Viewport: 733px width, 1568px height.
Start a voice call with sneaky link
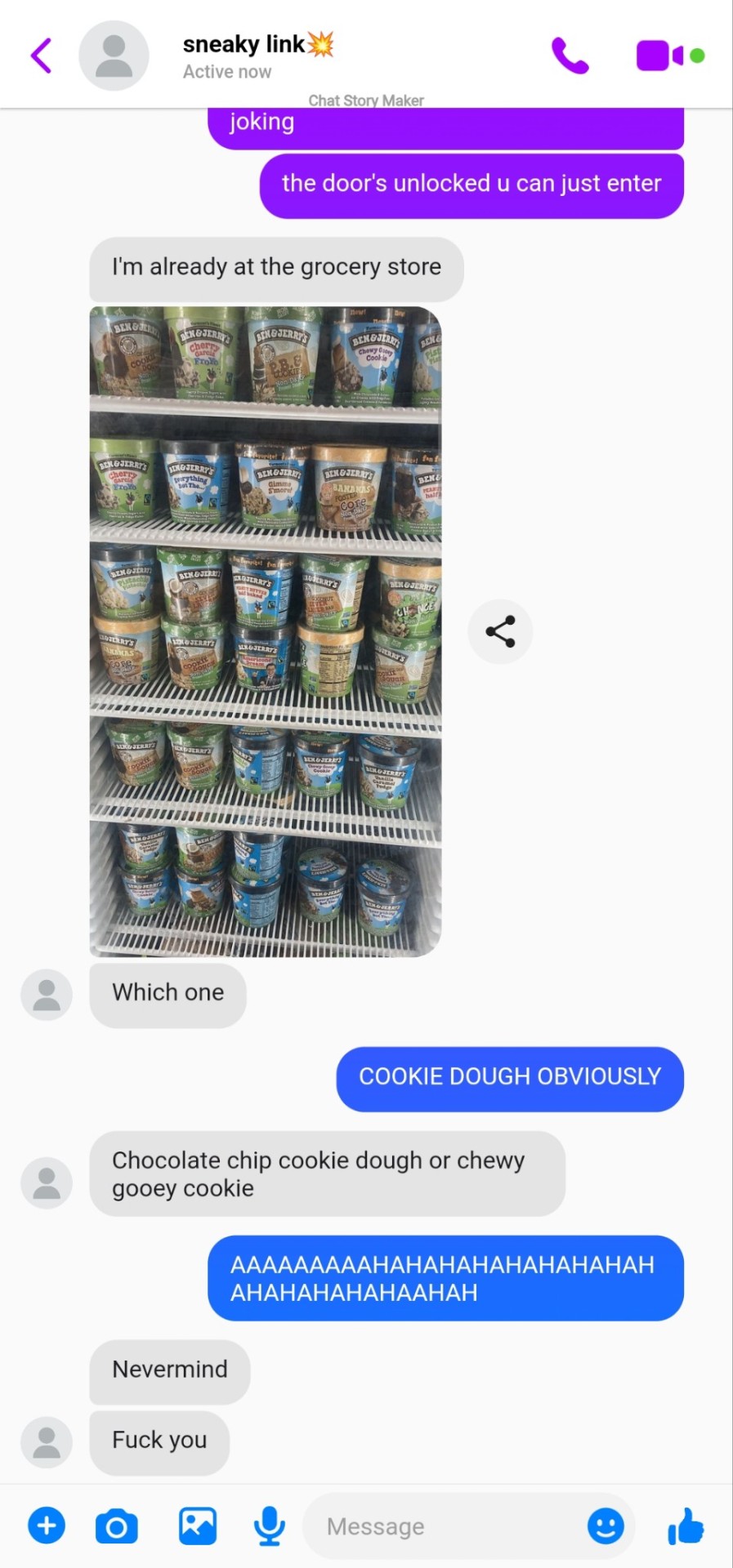click(570, 56)
